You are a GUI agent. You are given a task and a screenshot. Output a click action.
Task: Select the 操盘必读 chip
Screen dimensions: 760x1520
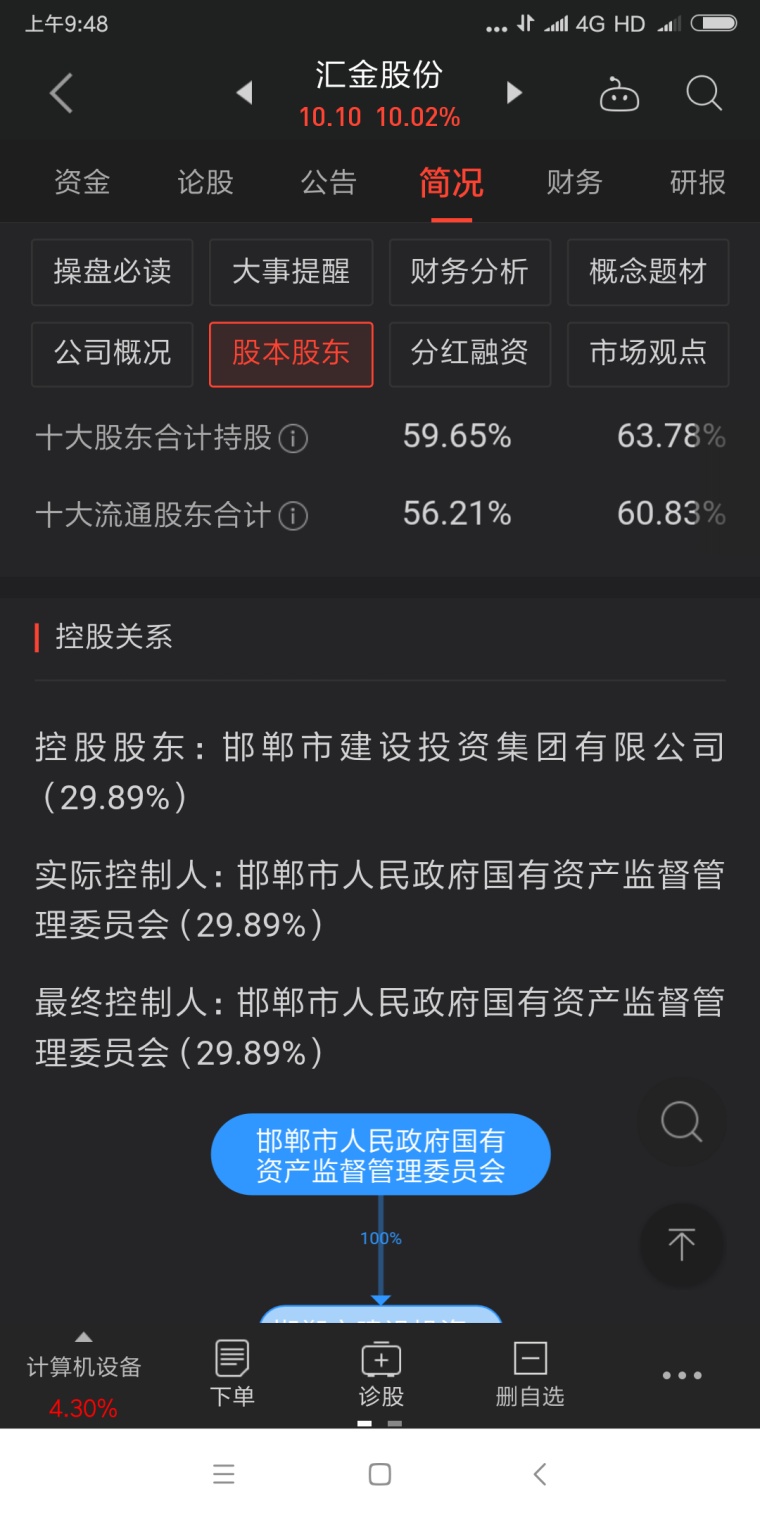coord(112,272)
